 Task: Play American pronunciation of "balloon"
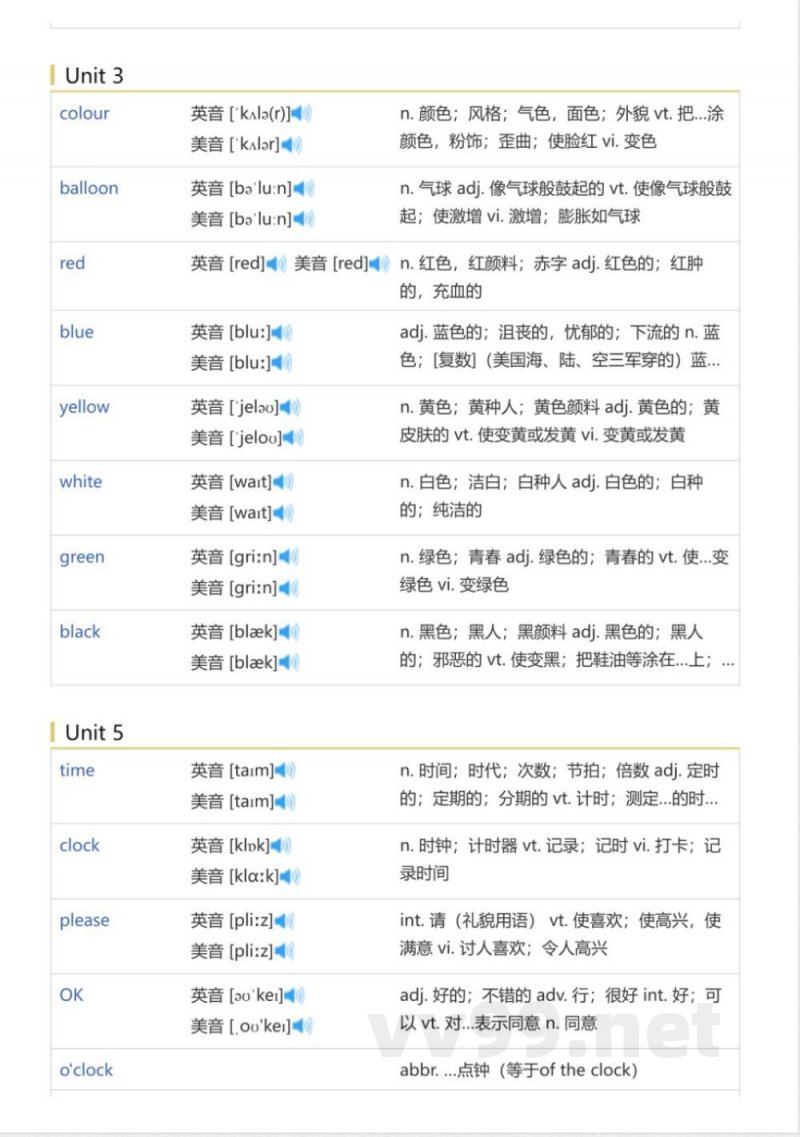pyautogui.click(x=299, y=218)
